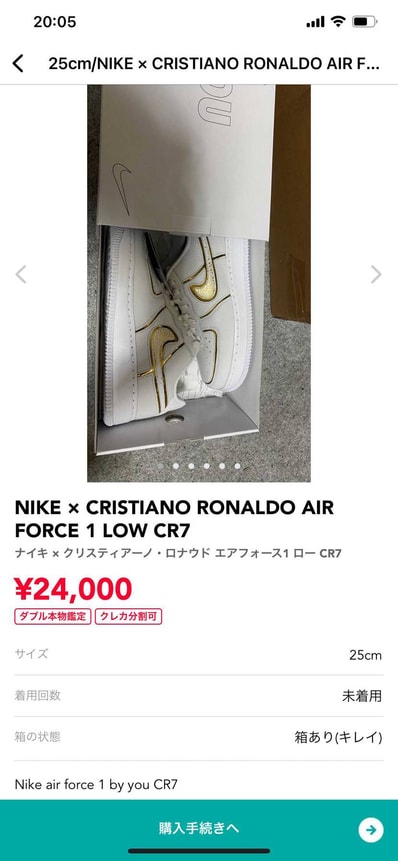Screen dimensions: 398x861
Task: Show the previous product photo
Action: point(21,274)
